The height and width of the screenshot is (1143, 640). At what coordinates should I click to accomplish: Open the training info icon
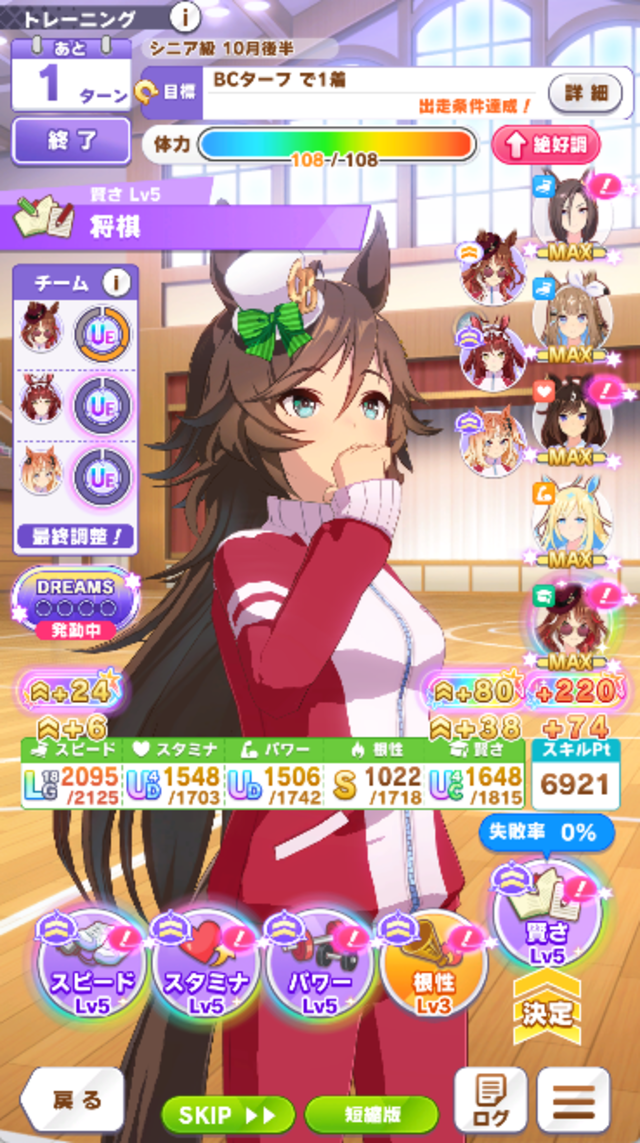click(x=186, y=17)
